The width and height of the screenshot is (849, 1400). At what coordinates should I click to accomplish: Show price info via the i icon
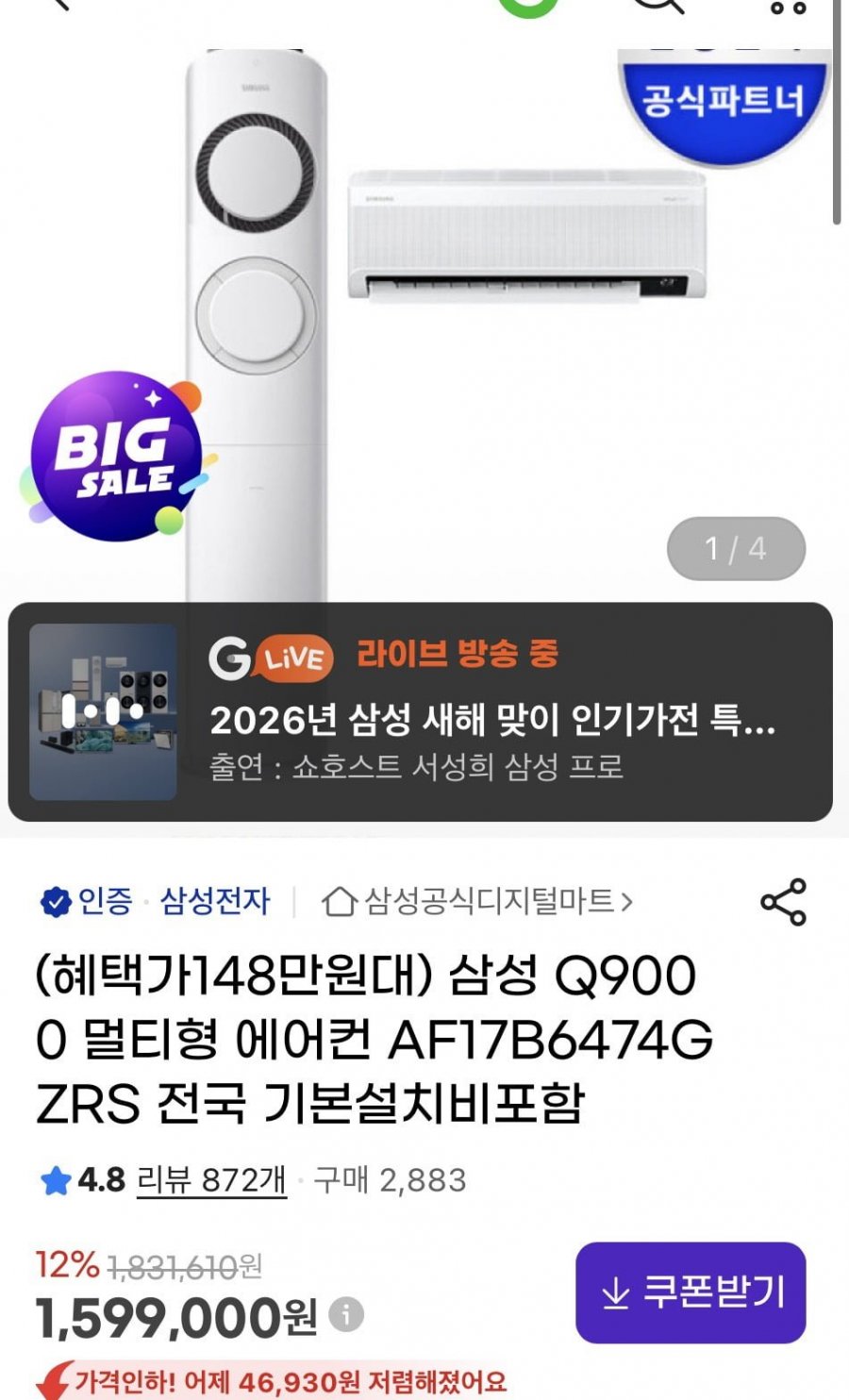346,1314
